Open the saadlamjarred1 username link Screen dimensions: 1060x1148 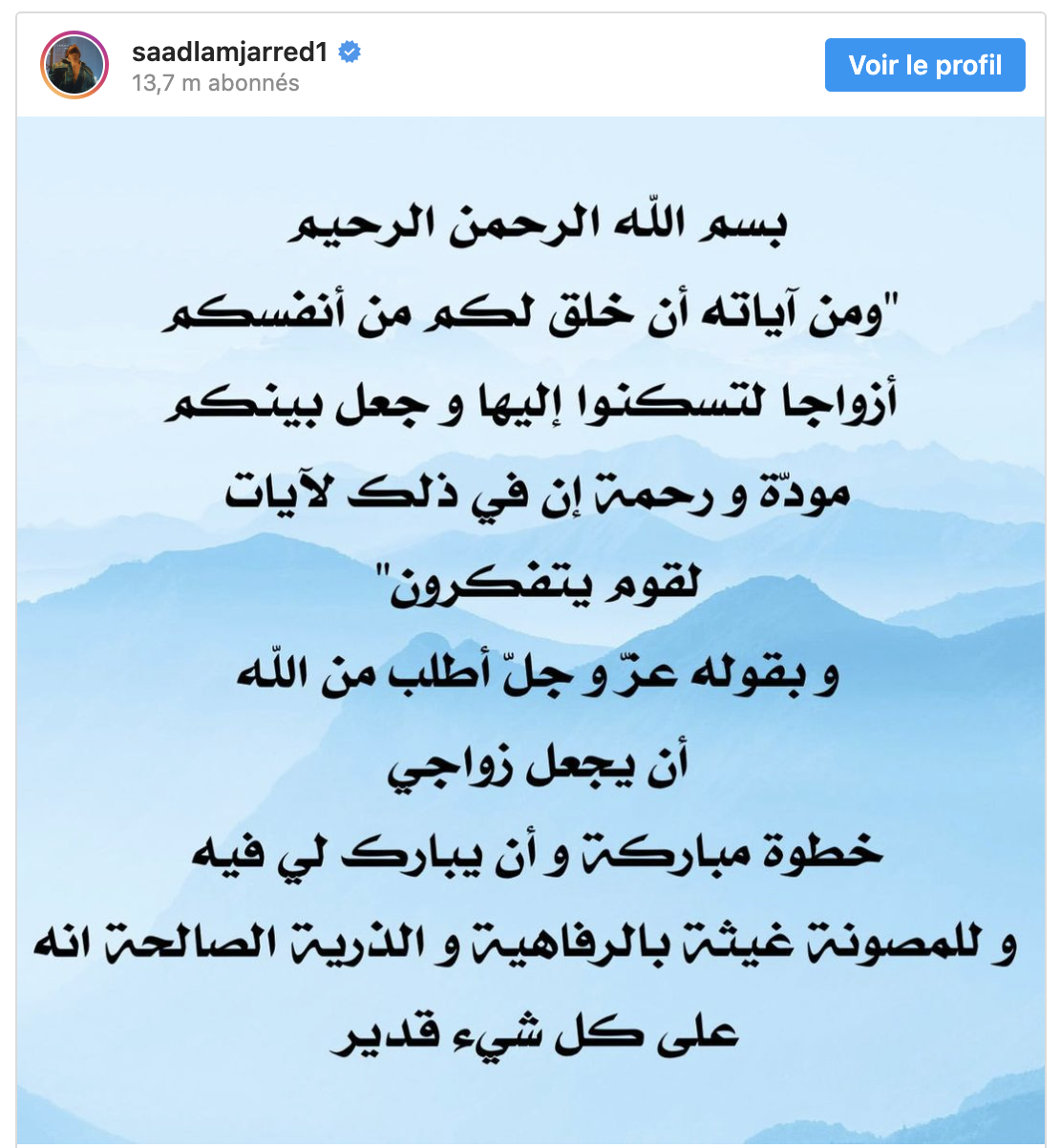click(229, 53)
